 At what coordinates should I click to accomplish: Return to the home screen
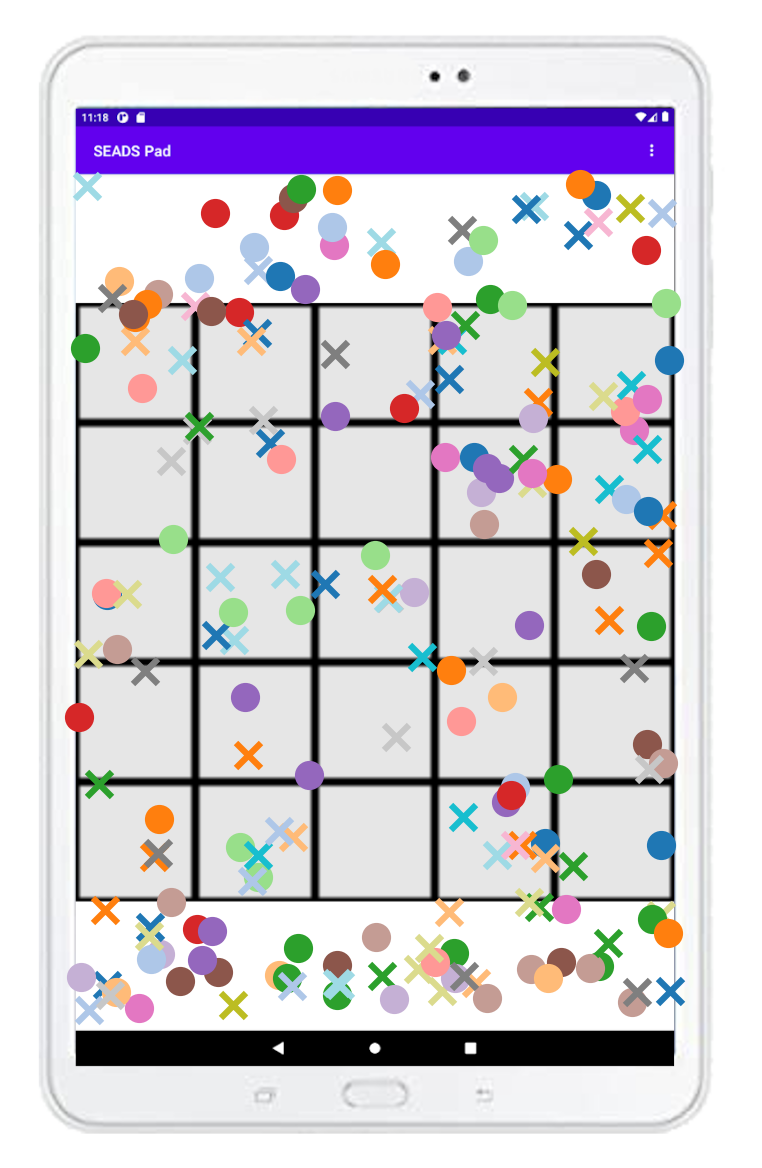(x=375, y=1048)
